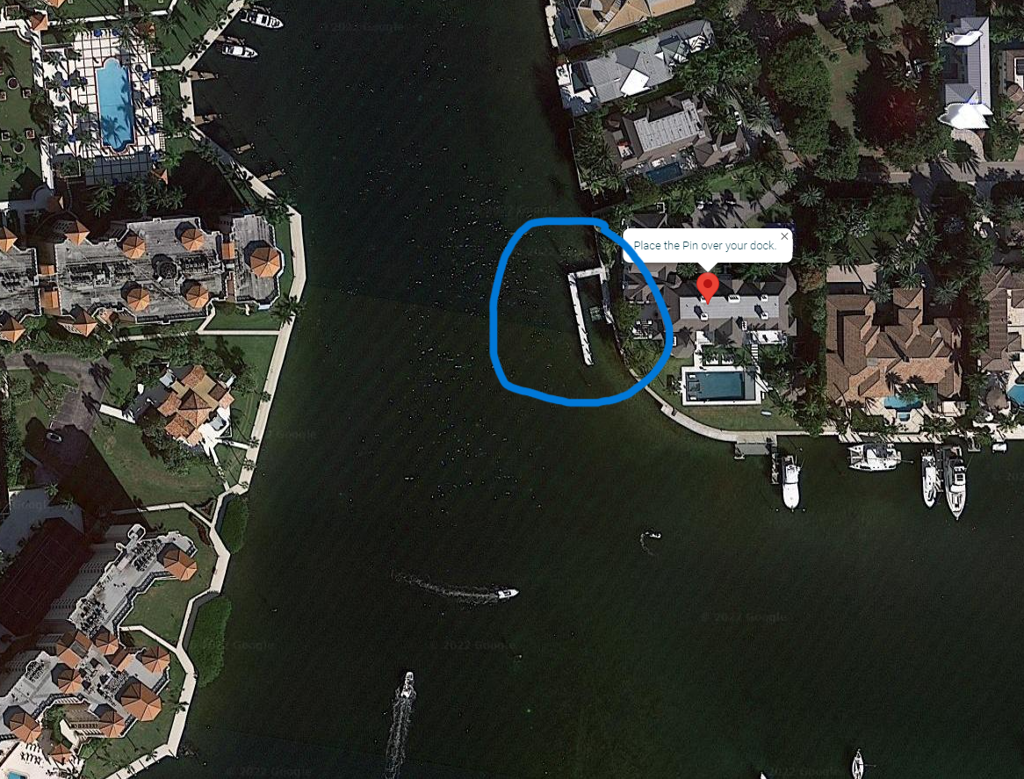Close the "Place the Pin over your dock" tooltip
The width and height of the screenshot is (1024, 779).
[784, 236]
